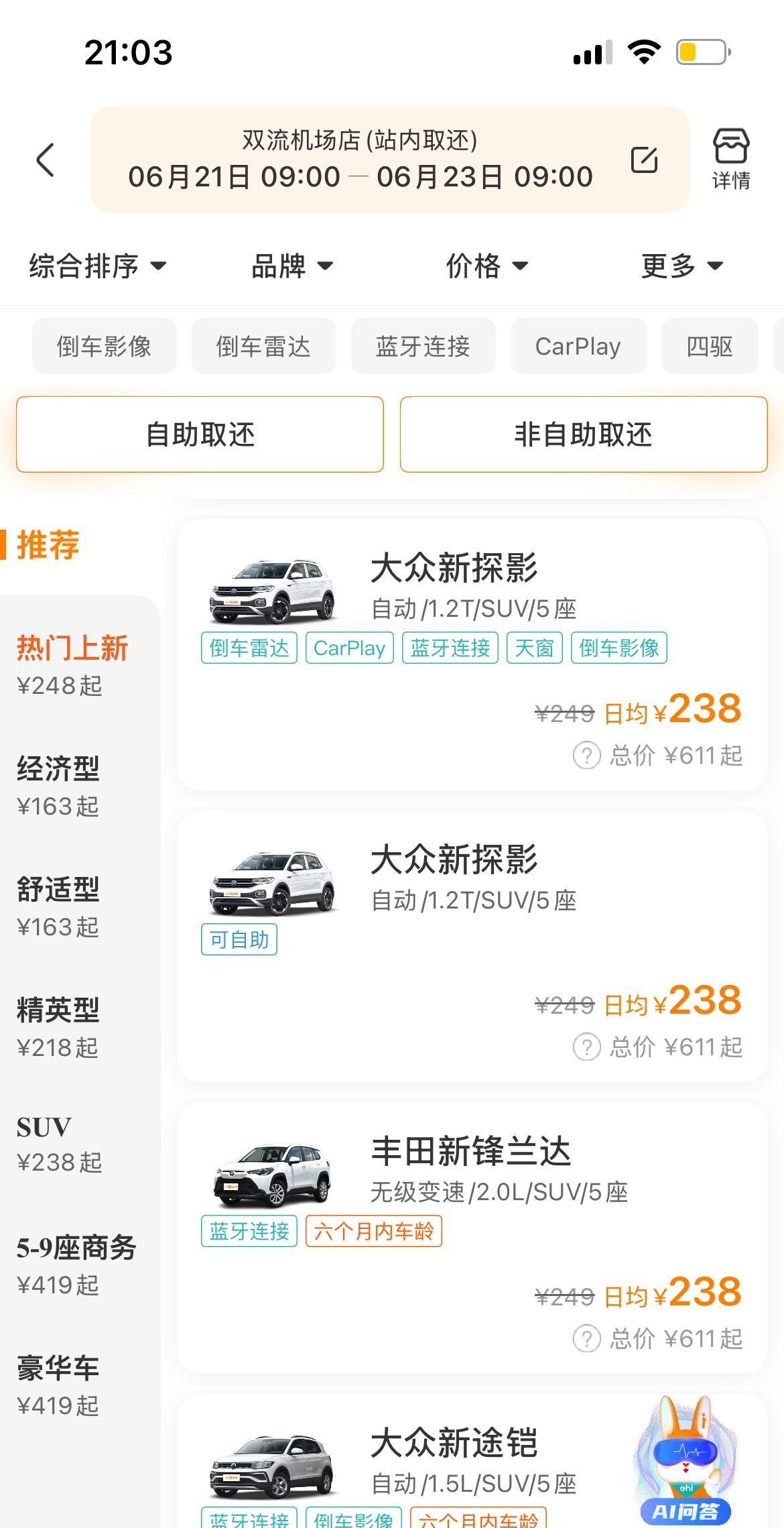Select the 倒车影像 filter chip
Image resolution: width=784 pixels, height=1528 pixels.
[104, 346]
